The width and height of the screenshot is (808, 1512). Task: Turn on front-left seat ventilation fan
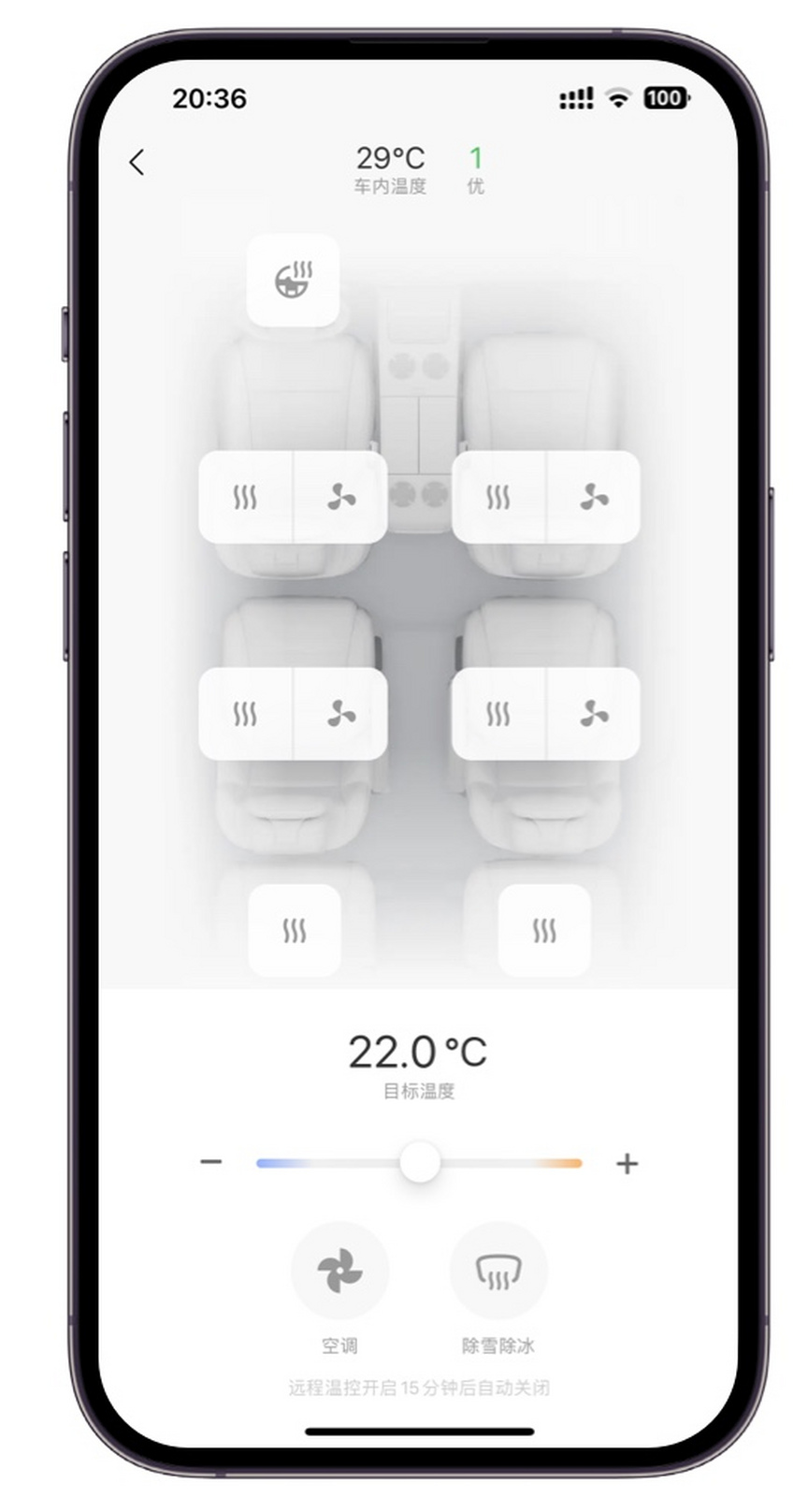point(340,497)
